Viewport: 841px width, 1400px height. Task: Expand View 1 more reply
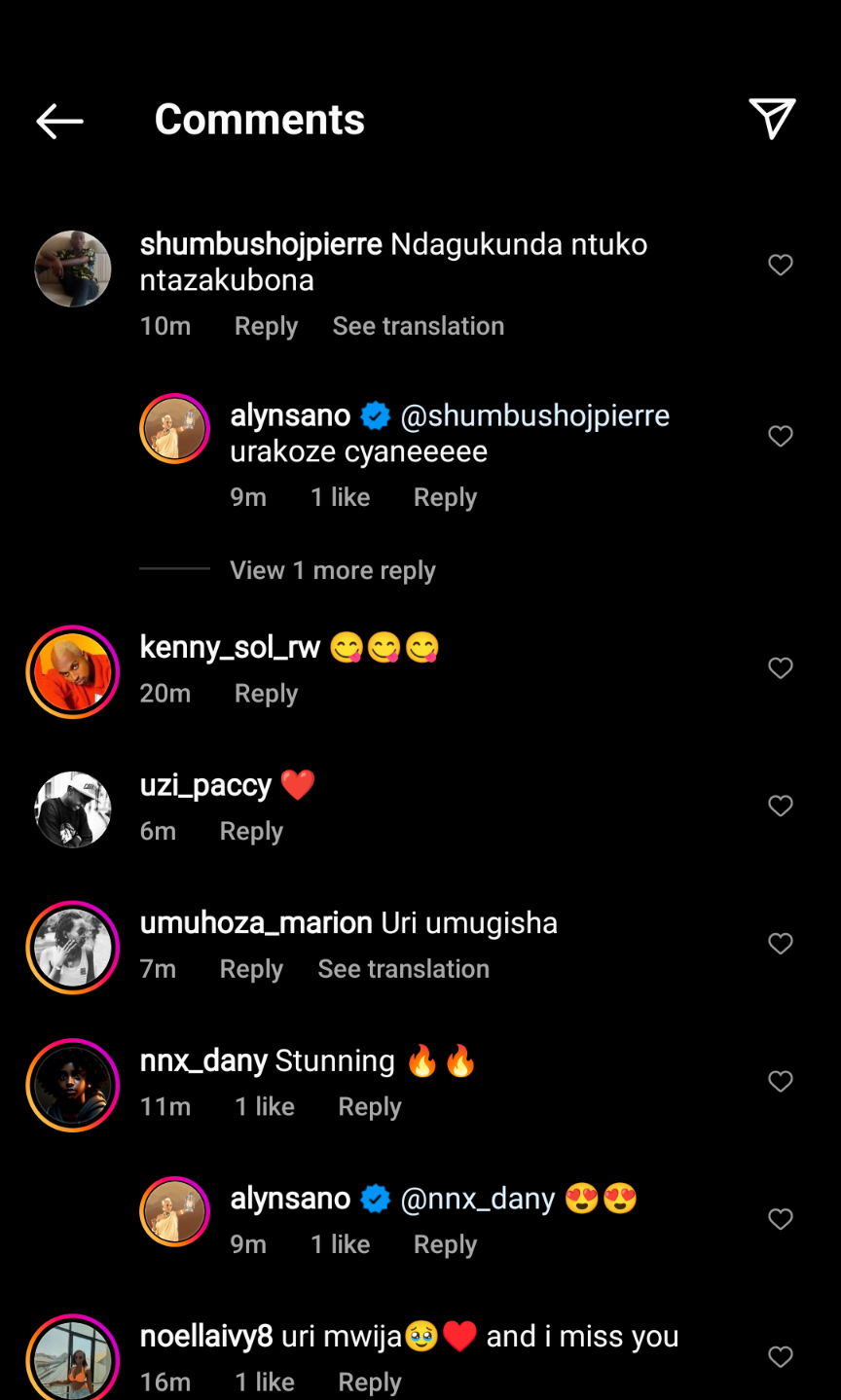(x=332, y=570)
